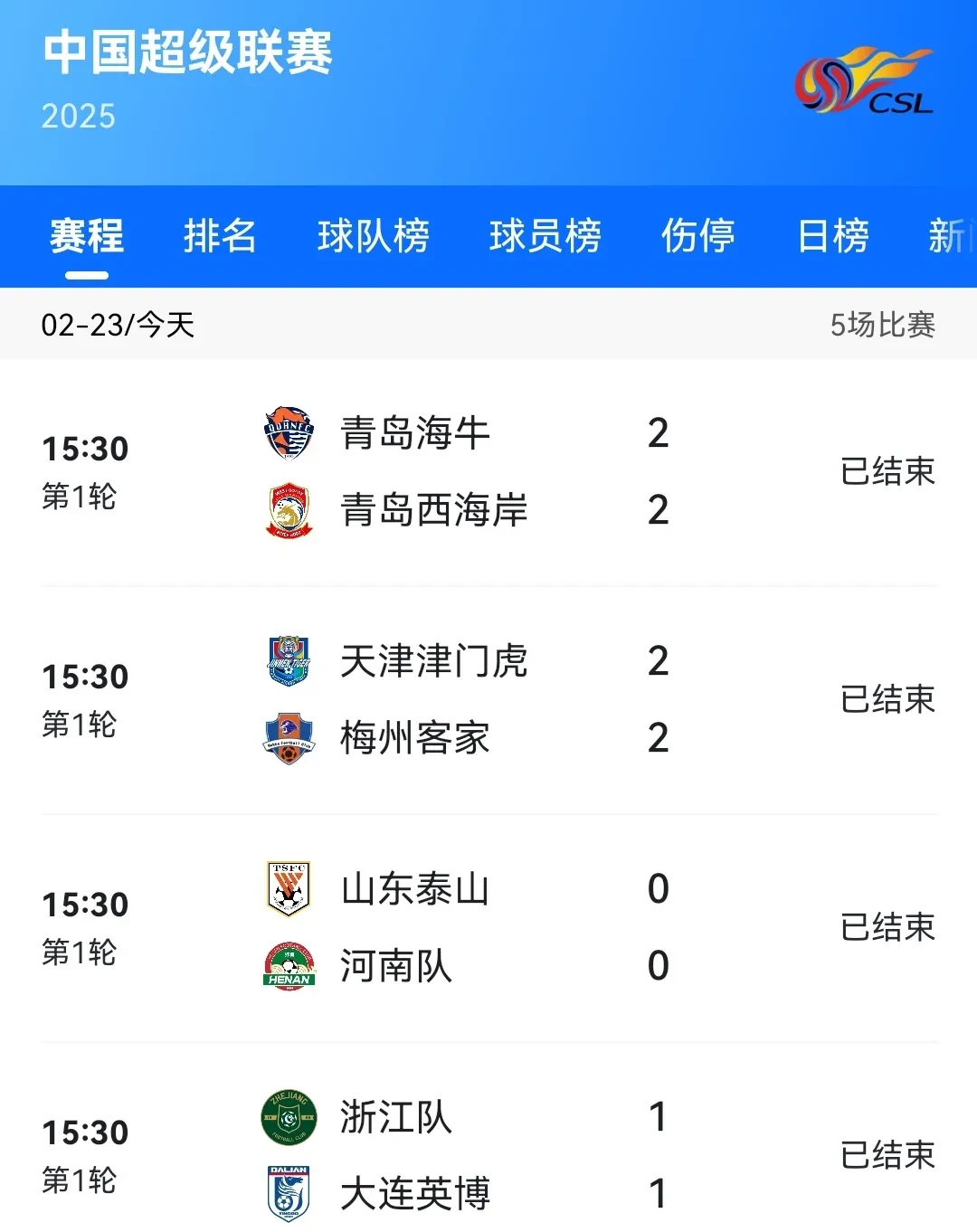The width and height of the screenshot is (977, 1232).
Task: Click the Qingdao West Coast team logo
Action: coord(289,509)
